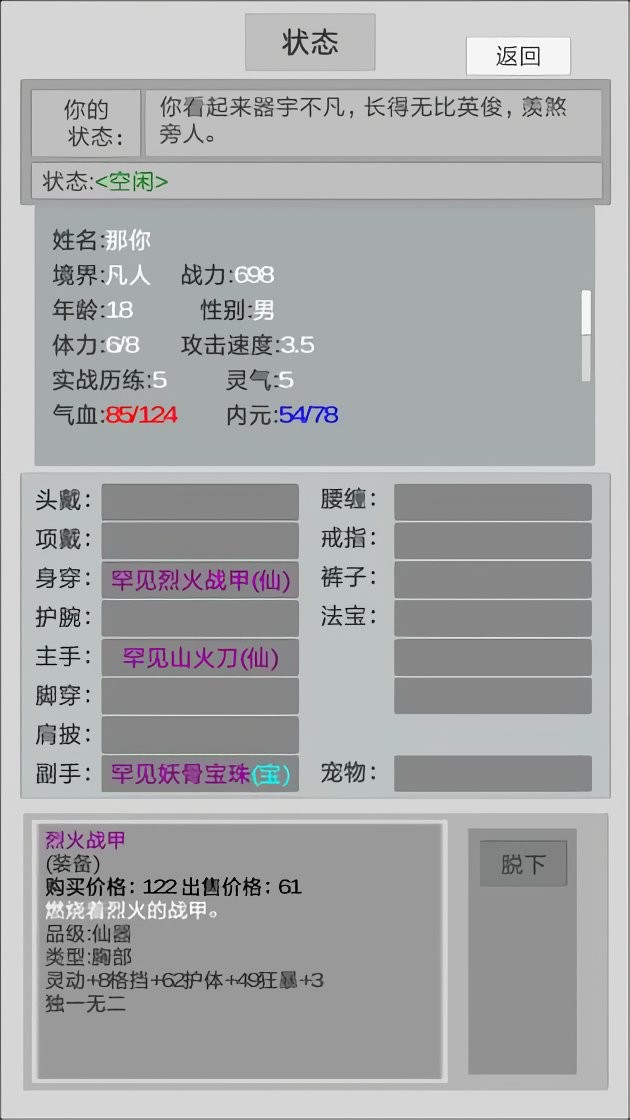Open the empty 肩披 equipment slot

point(200,734)
